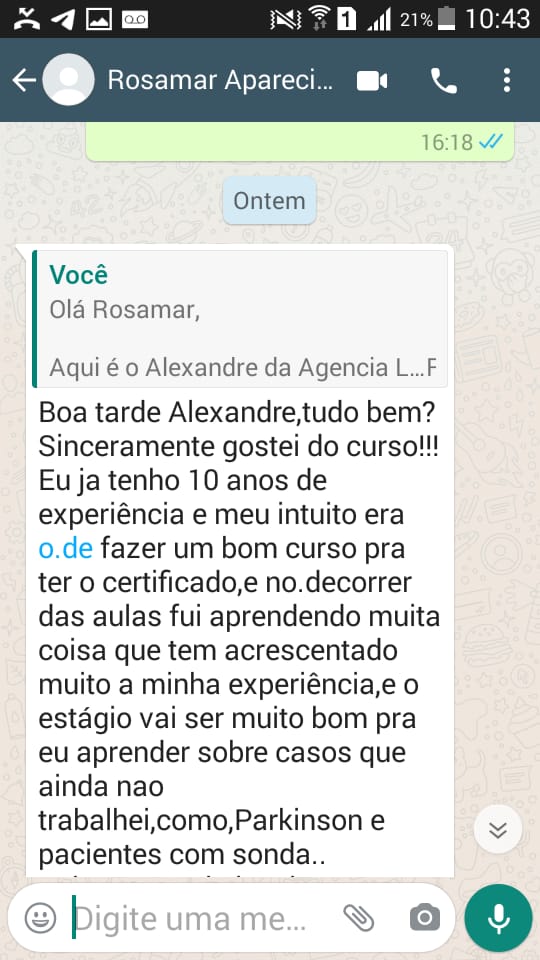
Task: Open the three-dot overflow menu
Action: coord(506,80)
